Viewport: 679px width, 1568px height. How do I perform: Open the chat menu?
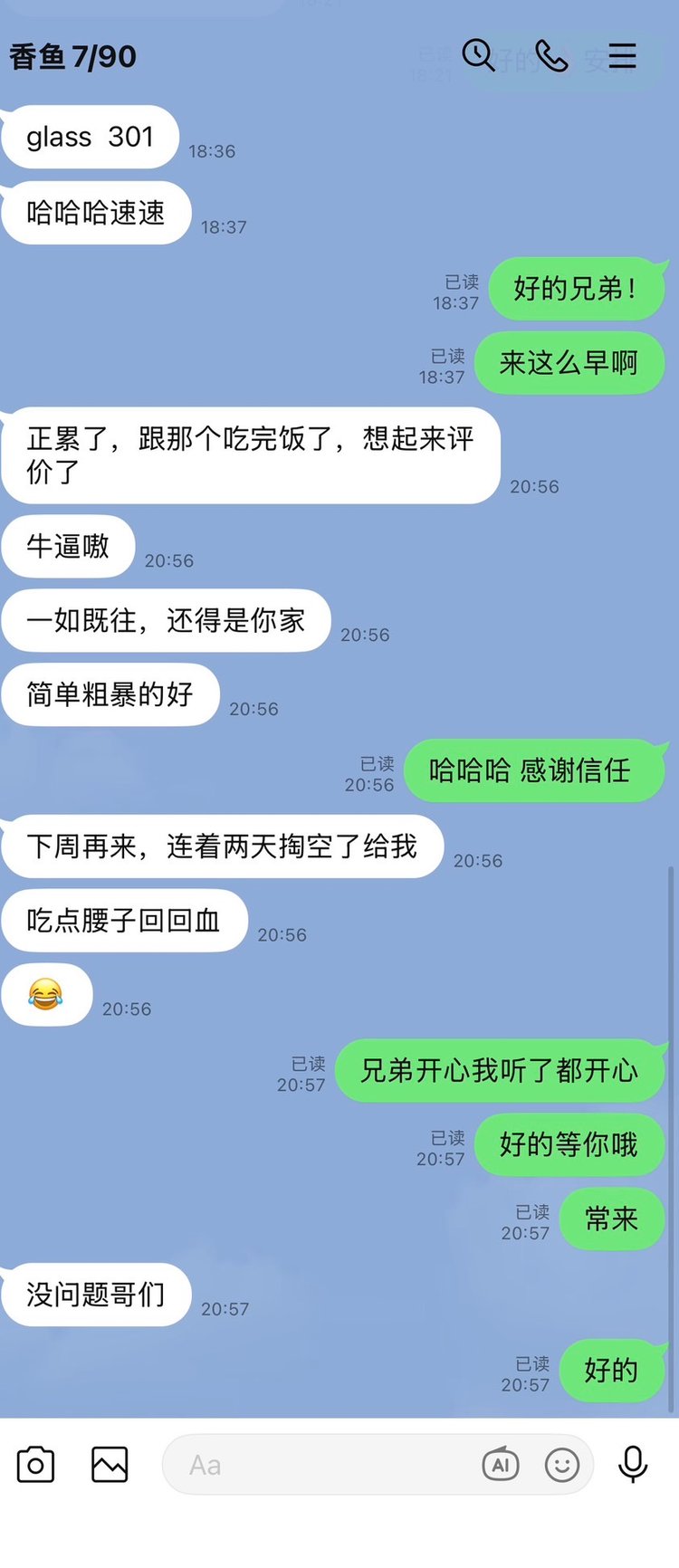coord(622,55)
